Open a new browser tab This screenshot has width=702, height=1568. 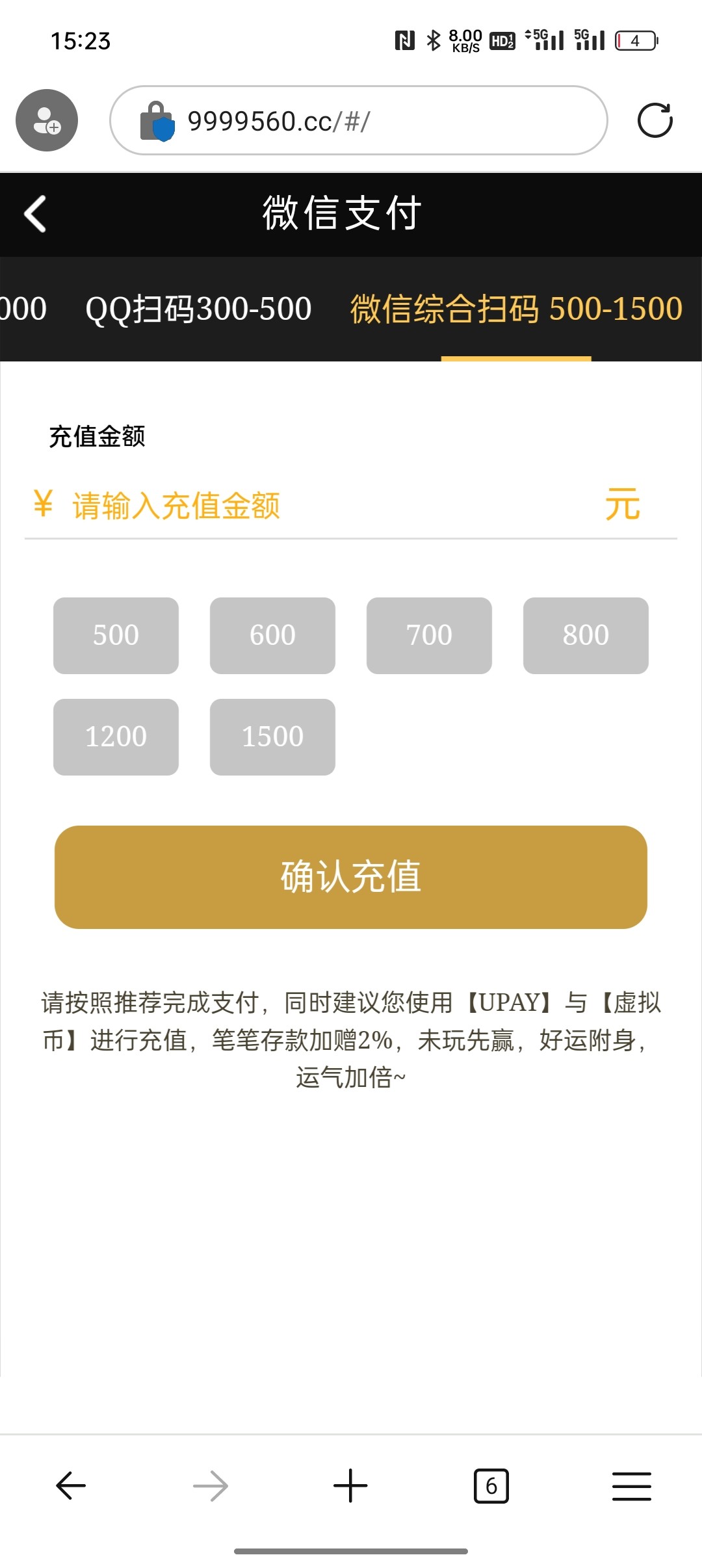(350, 1486)
